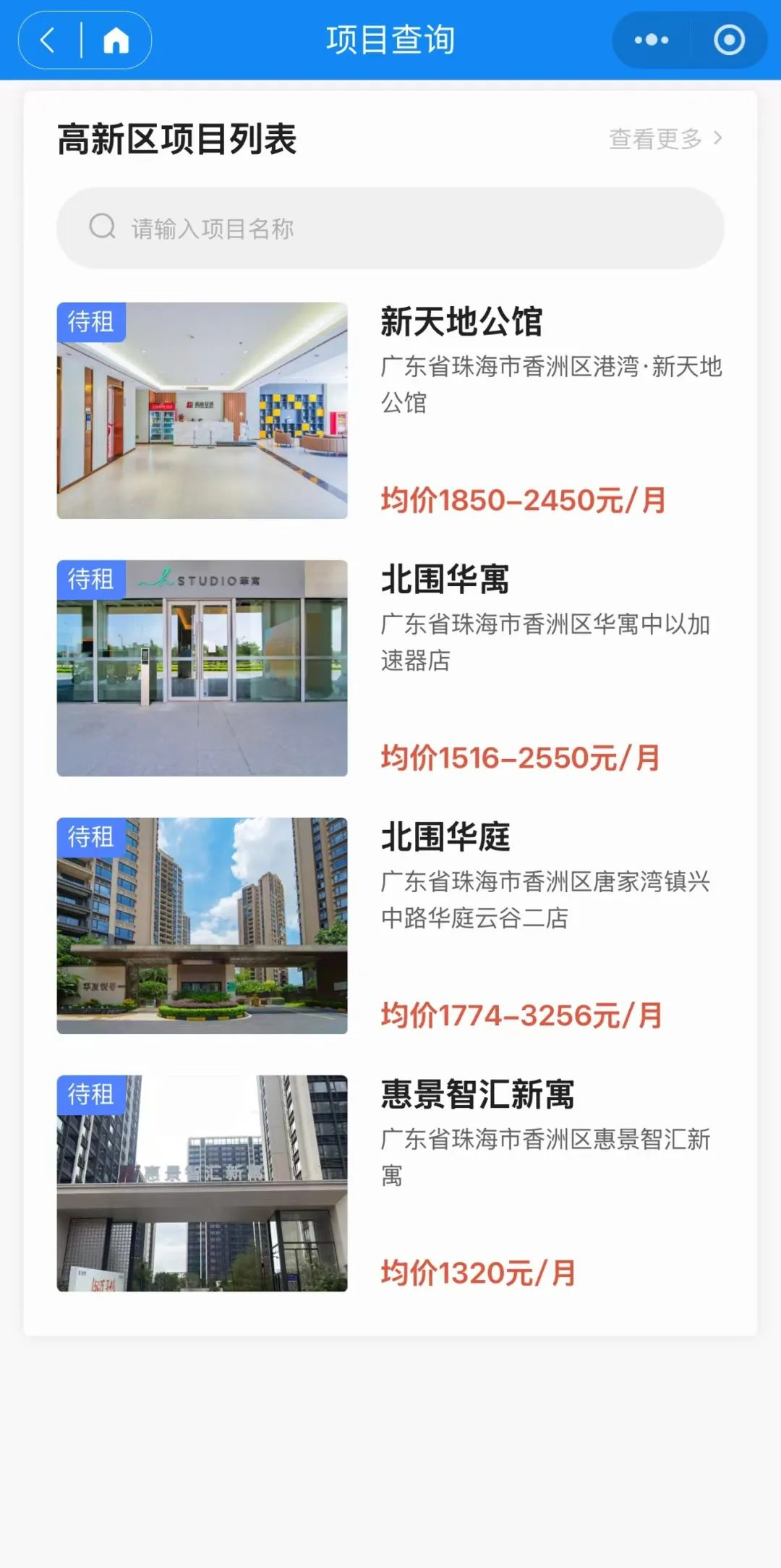781x1568 pixels.
Task: Tap the home icon beside the back arrow
Action: tap(116, 41)
